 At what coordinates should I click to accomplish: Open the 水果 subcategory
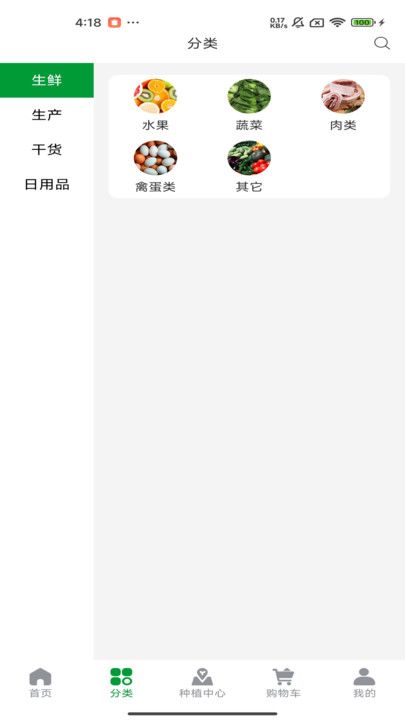click(x=155, y=105)
